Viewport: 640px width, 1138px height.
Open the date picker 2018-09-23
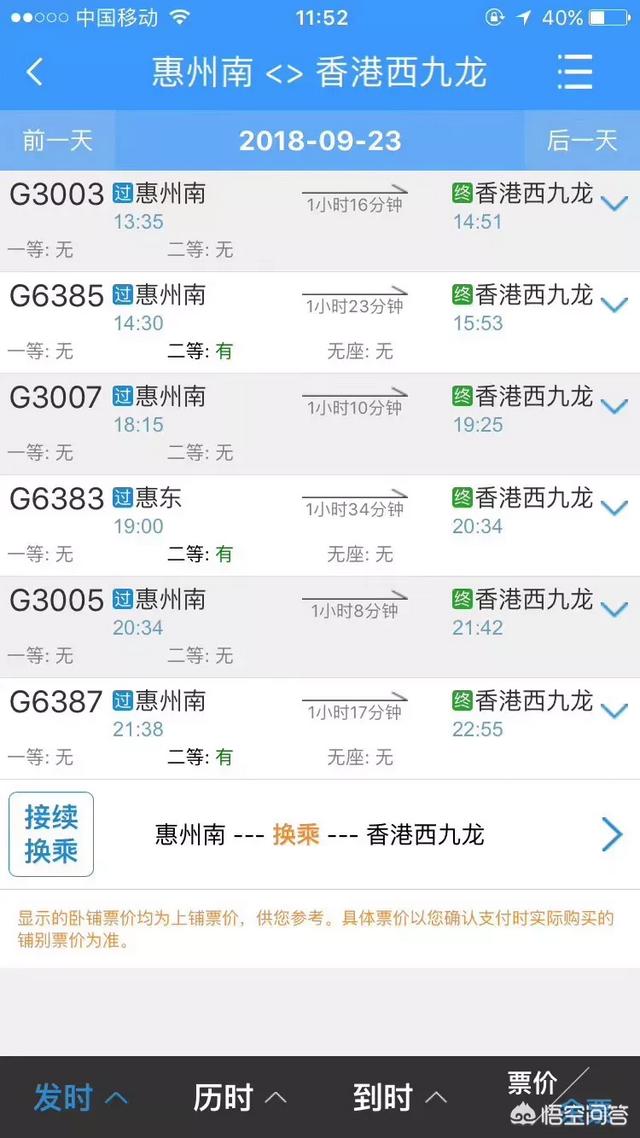pos(320,140)
